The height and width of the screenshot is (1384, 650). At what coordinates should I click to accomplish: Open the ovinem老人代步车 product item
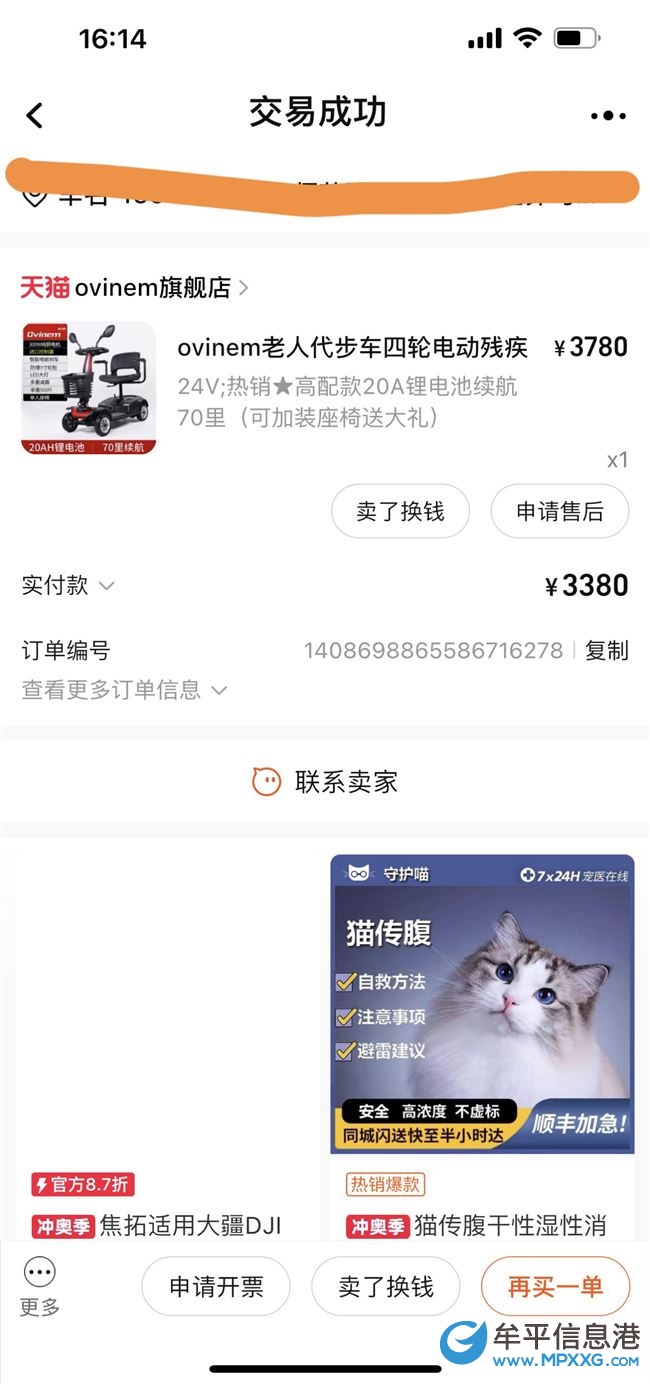[x=352, y=348]
